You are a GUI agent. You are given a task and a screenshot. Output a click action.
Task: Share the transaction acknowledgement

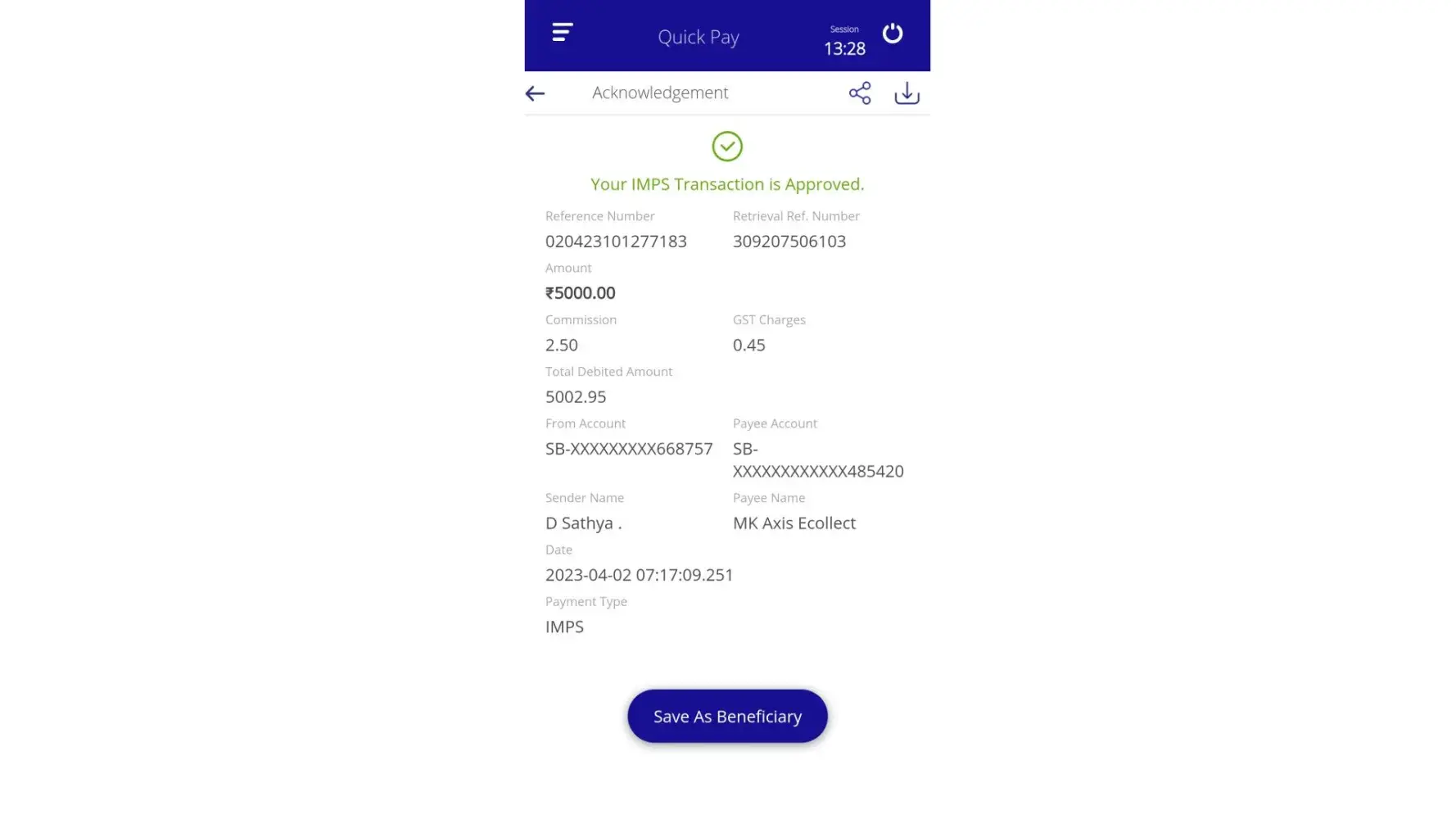(x=859, y=93)
